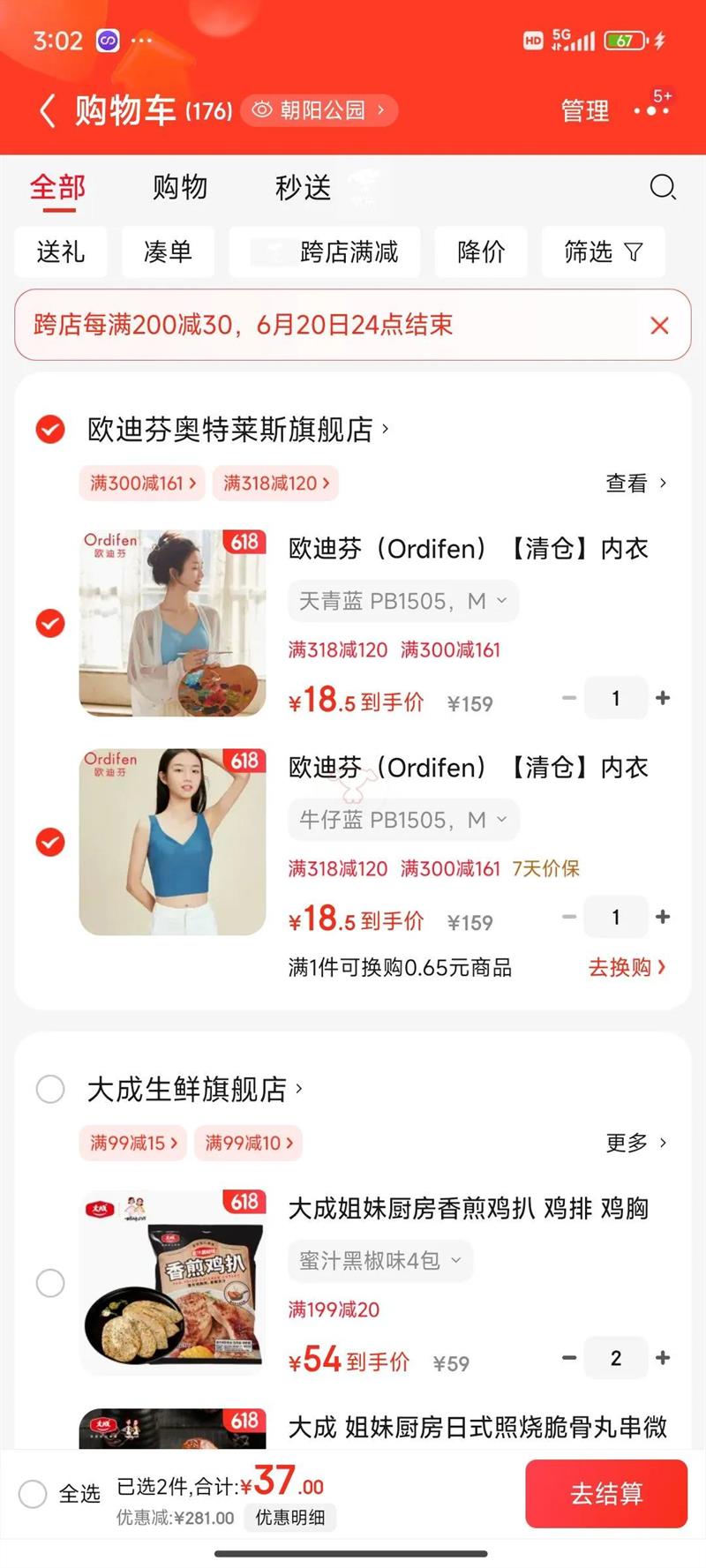Image resolution: width=706 pixels, height=1568 pixels.
Task: Select the 降价 filter chip
Action: click(x=481, y=252)
